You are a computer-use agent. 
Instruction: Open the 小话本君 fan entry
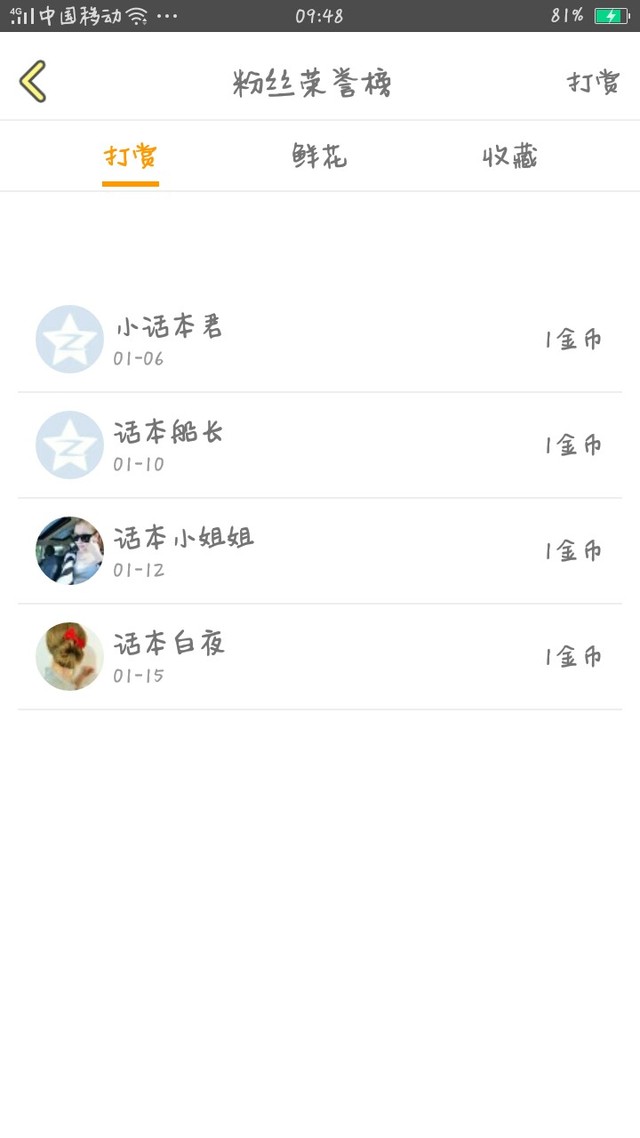coord(320,340)
